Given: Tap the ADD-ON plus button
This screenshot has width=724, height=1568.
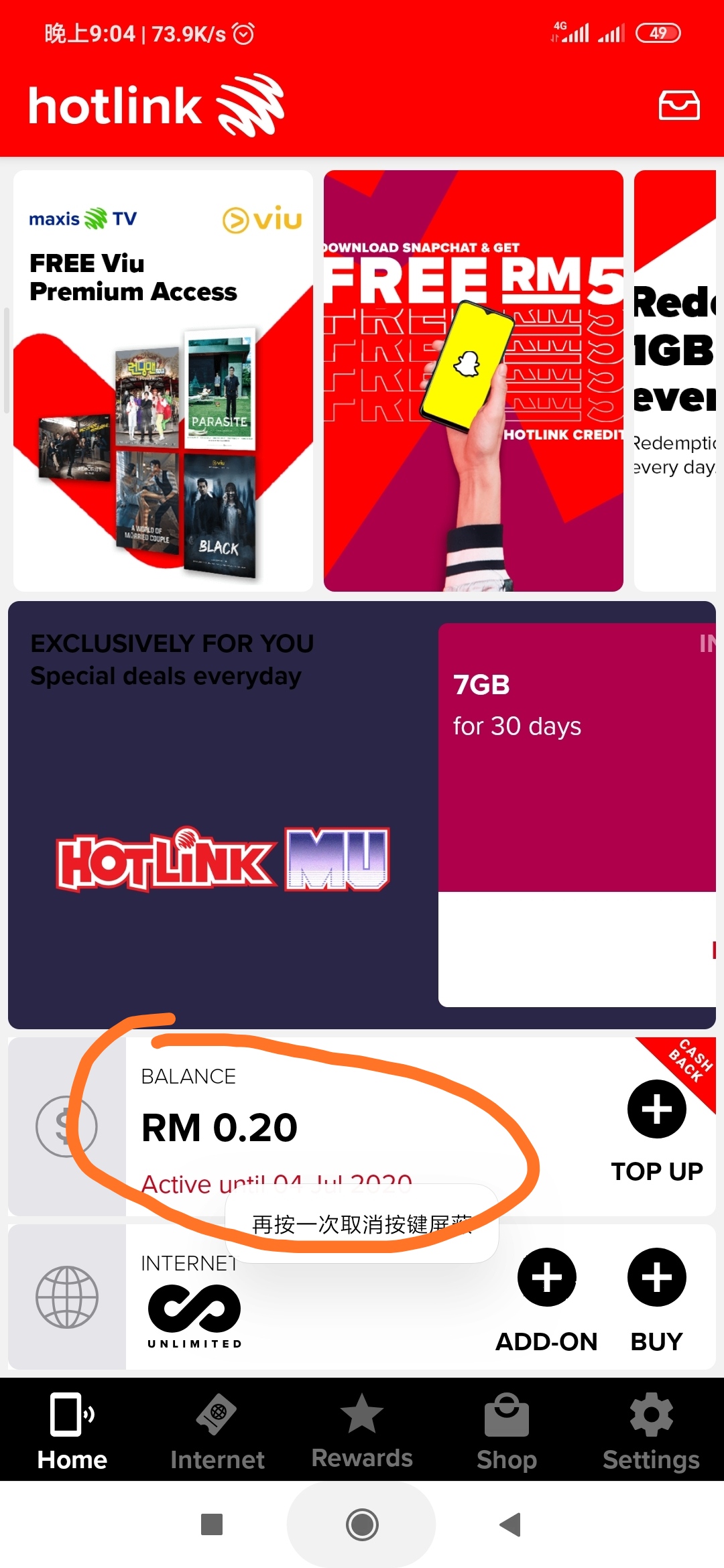Looking at the screenshot, I should click(x=547, y=1277).
